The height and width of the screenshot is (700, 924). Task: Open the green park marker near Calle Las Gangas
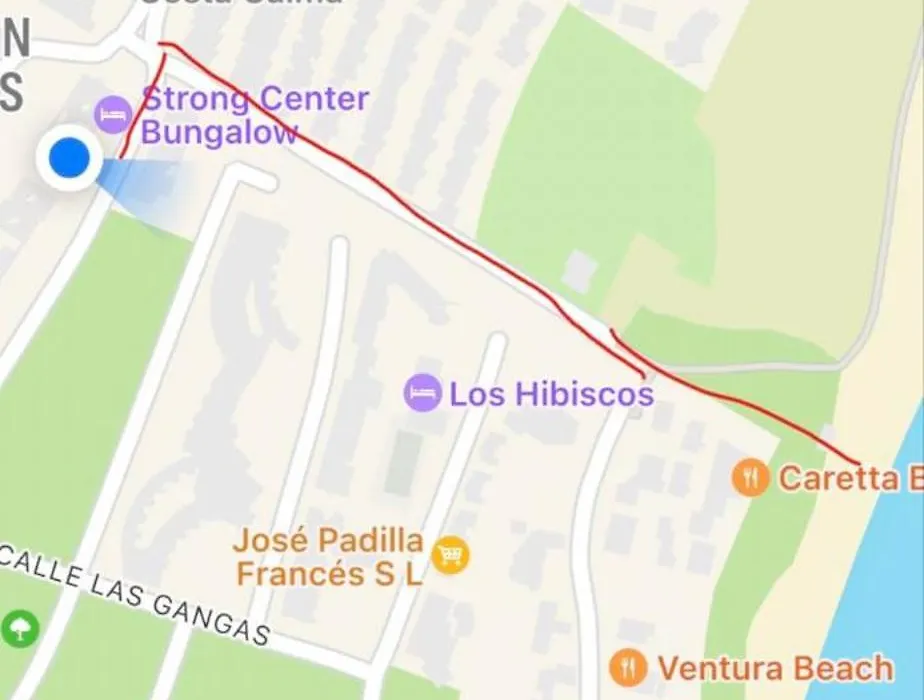tap(20, 630)
